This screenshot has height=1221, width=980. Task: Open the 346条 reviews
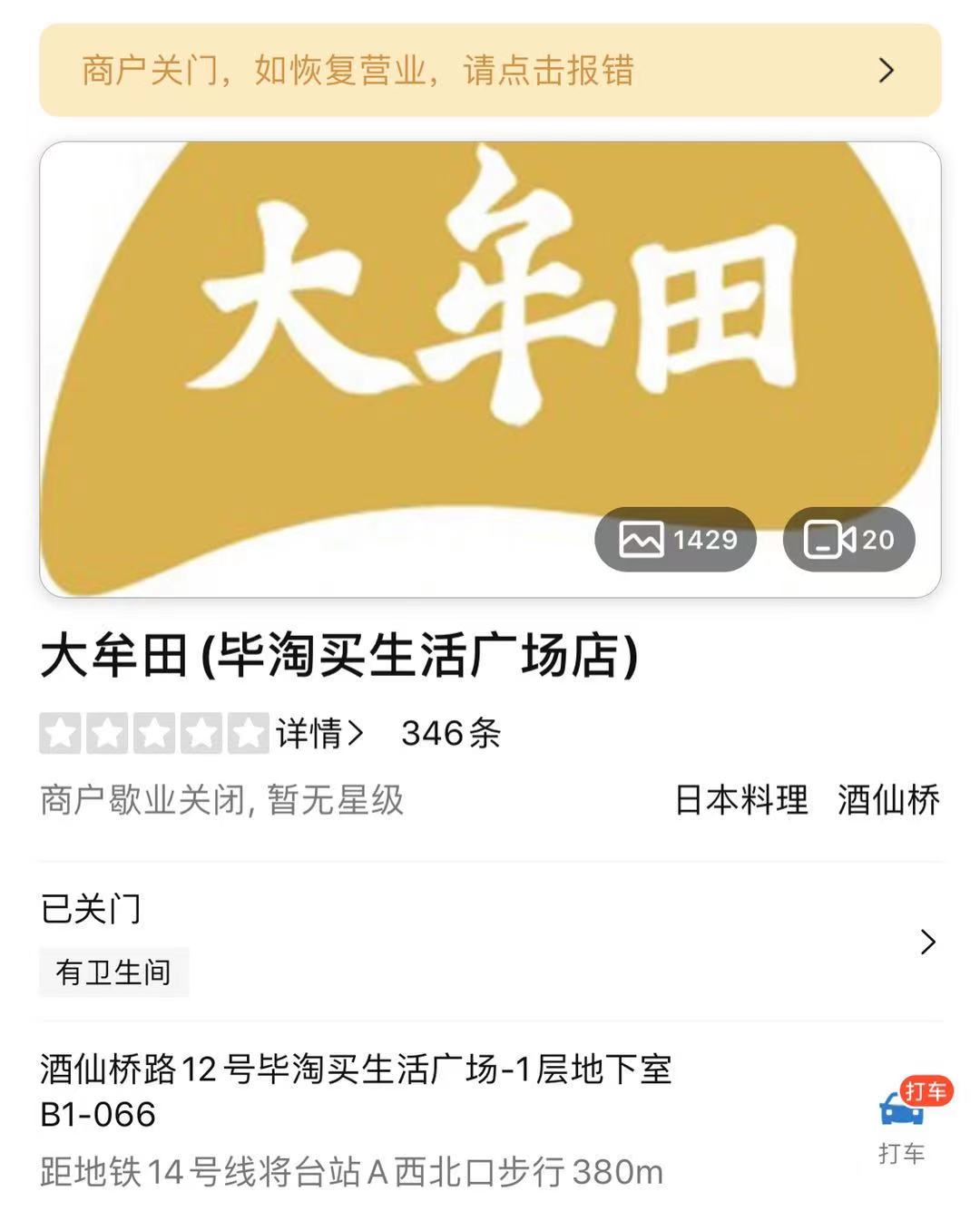451,733
